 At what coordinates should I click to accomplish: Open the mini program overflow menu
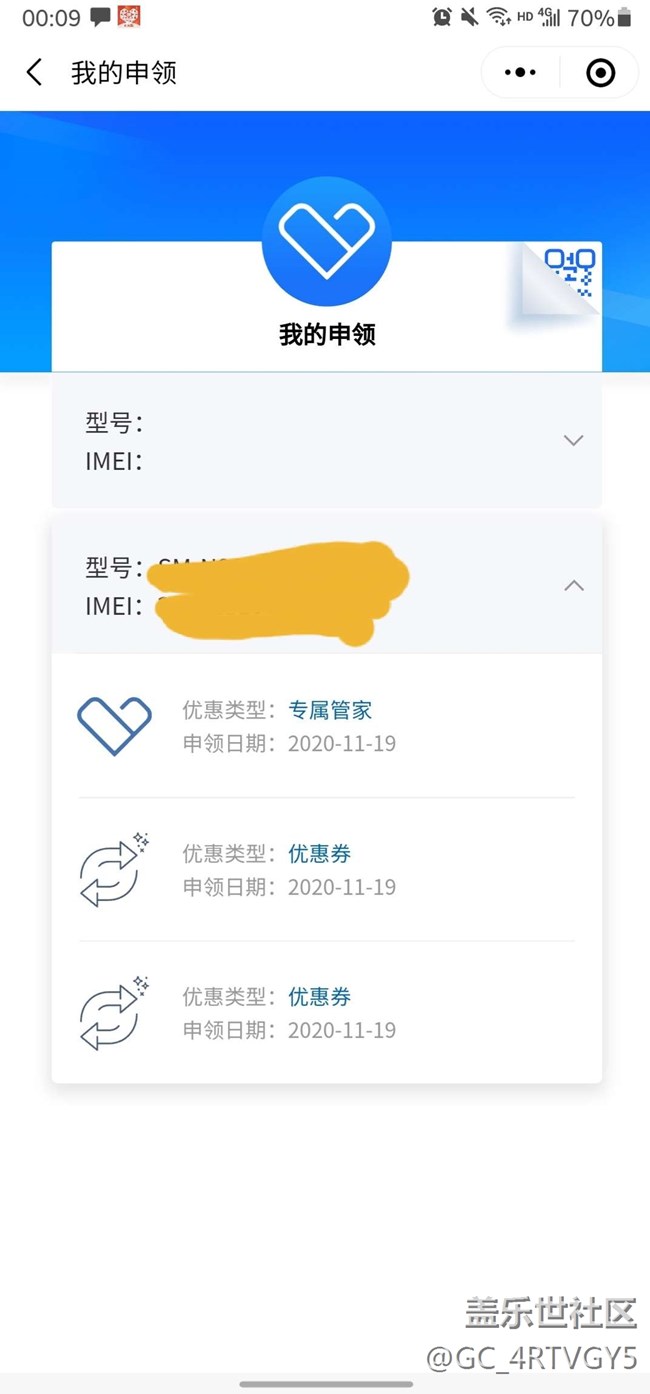pos(520,72)
